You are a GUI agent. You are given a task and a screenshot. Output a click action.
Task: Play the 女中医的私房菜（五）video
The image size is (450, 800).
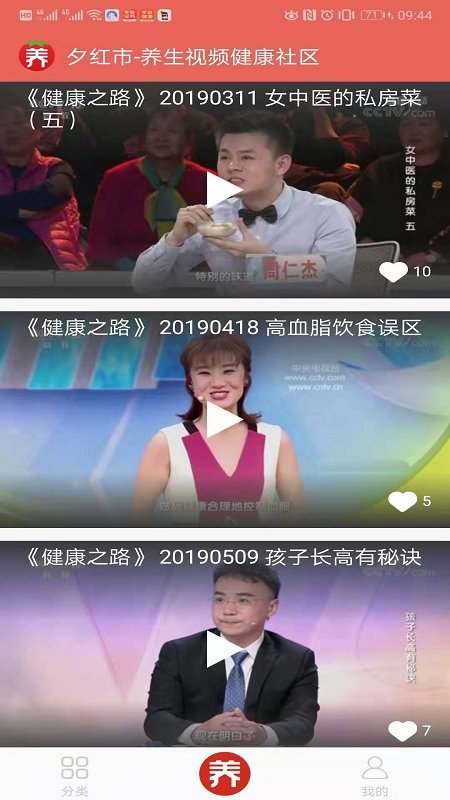tap(223, 190)
